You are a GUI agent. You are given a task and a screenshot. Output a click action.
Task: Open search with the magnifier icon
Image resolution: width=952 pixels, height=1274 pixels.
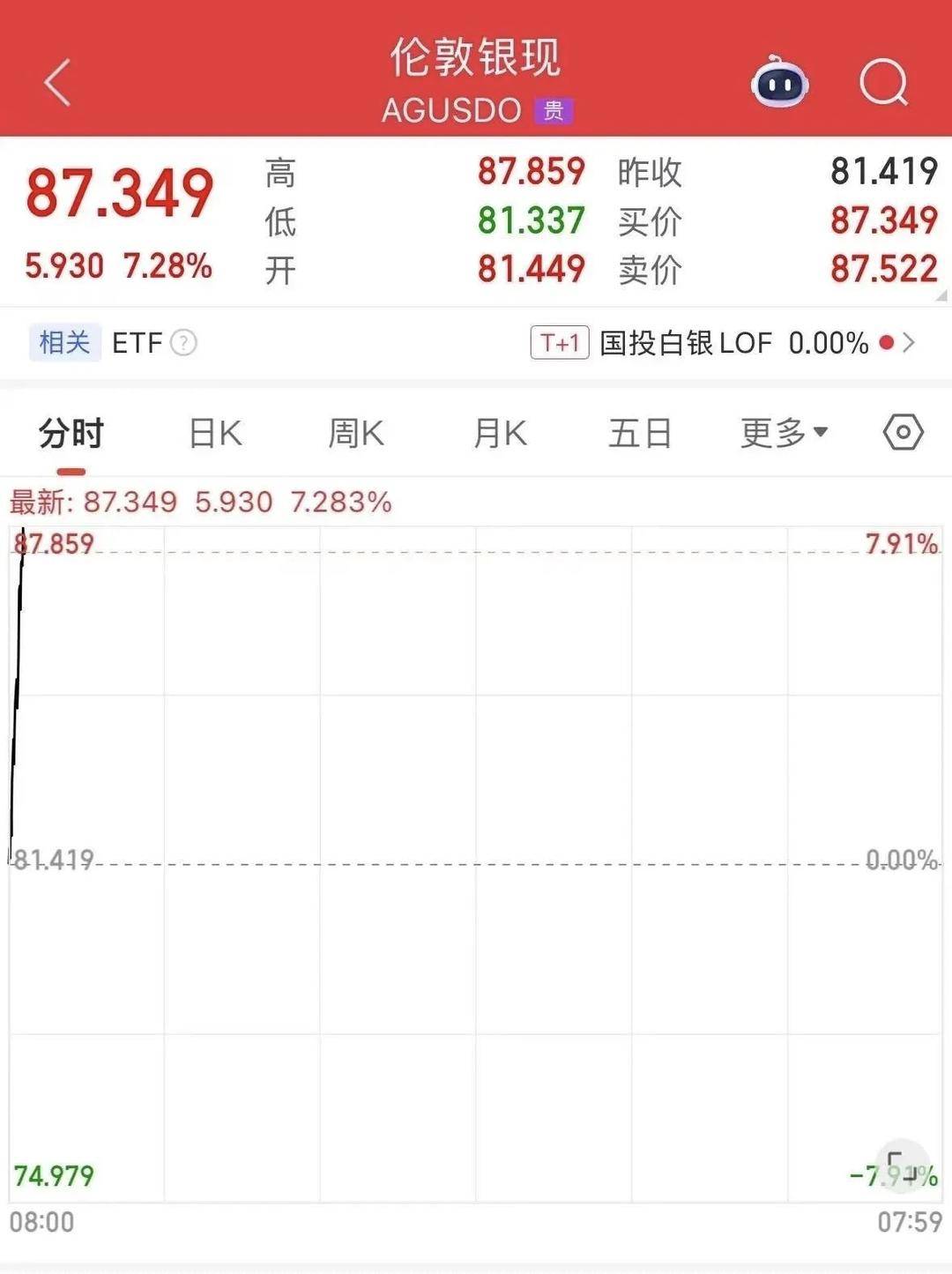[883, 83]
